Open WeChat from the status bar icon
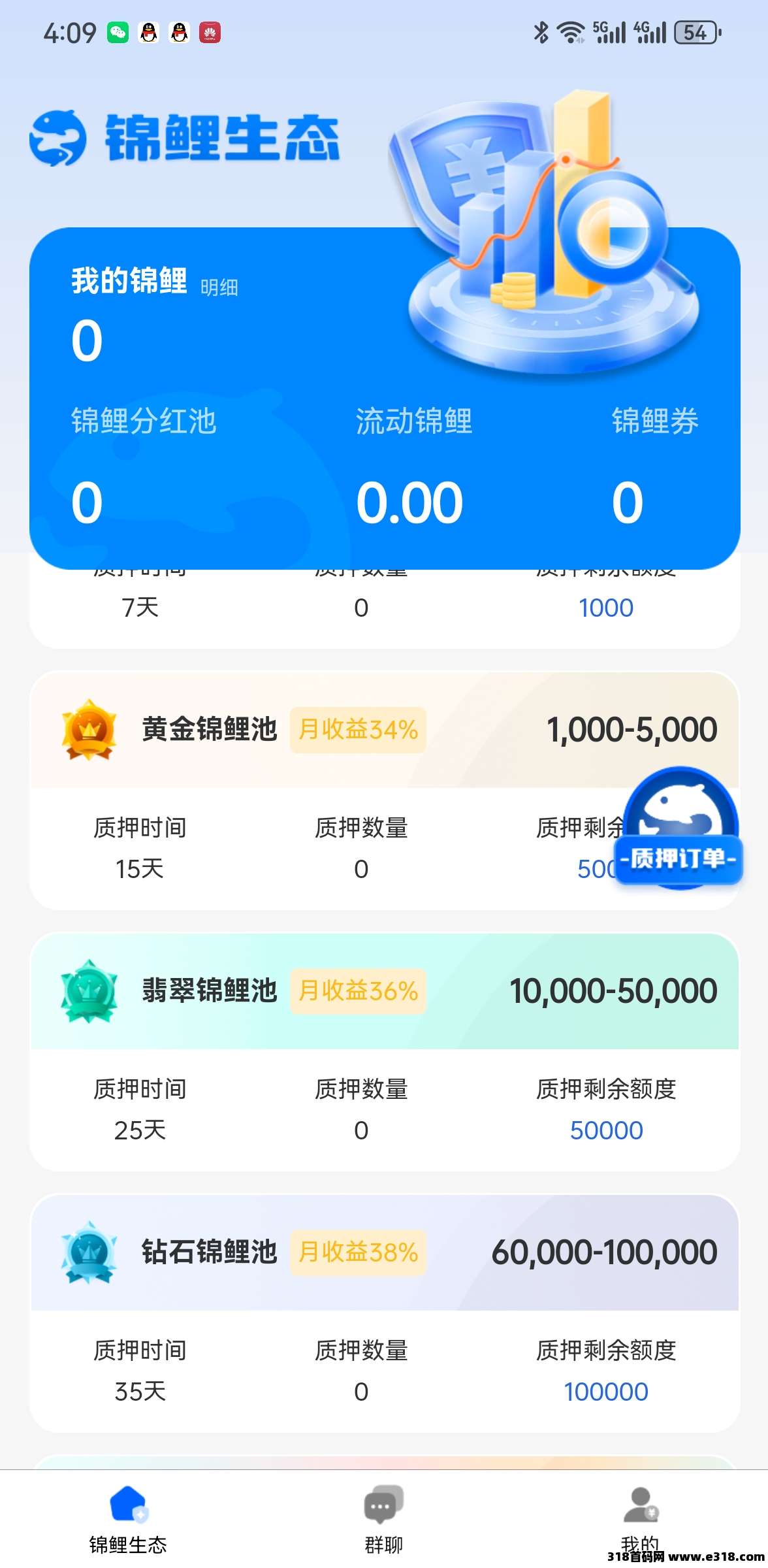The image size is (768, 1568). 118,31
